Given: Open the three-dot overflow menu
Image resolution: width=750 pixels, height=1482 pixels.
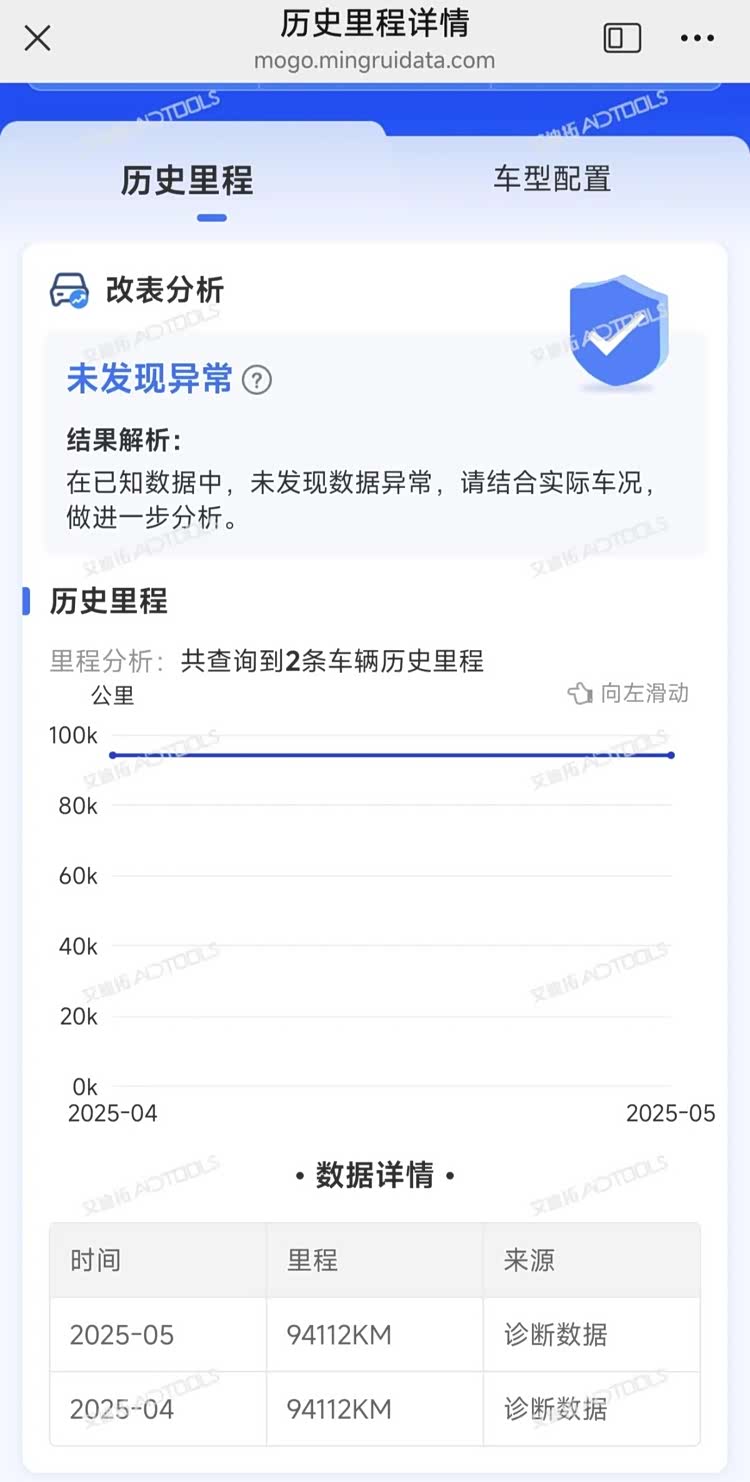Looking at the screenshot, I should tap(697, 39).
